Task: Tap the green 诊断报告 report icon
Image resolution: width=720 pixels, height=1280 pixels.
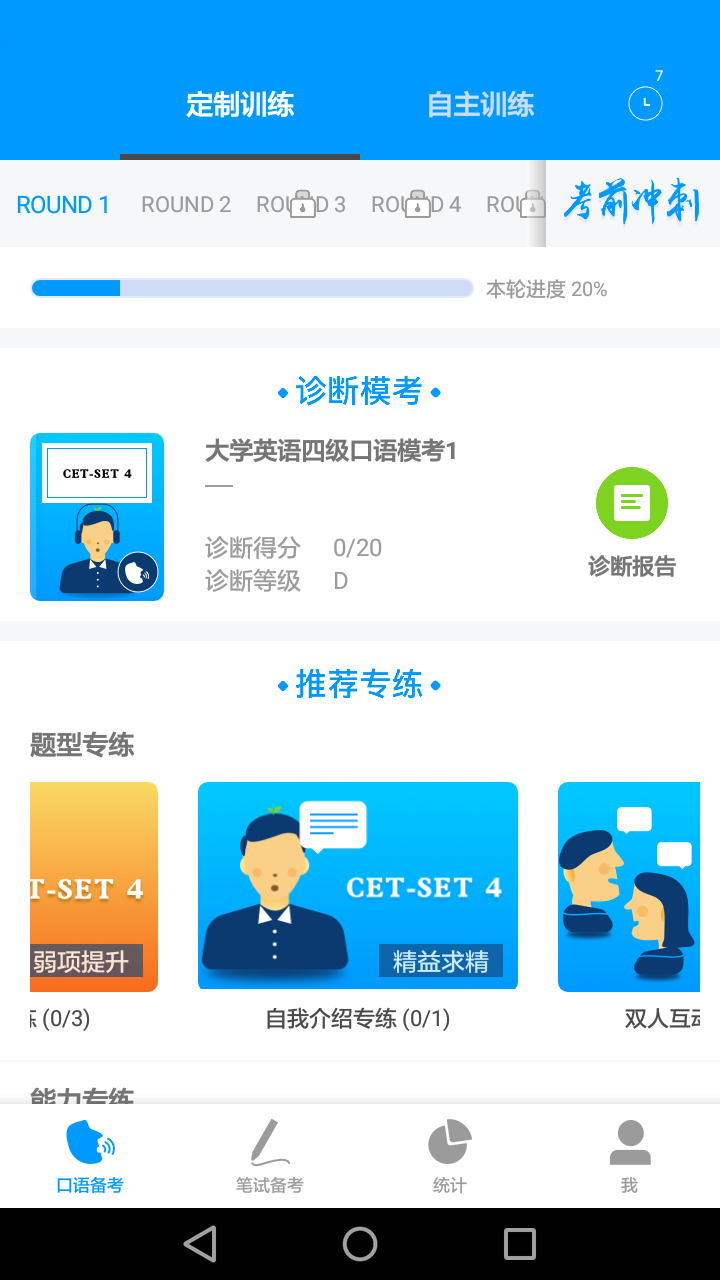Action: [x=631, y=503]
